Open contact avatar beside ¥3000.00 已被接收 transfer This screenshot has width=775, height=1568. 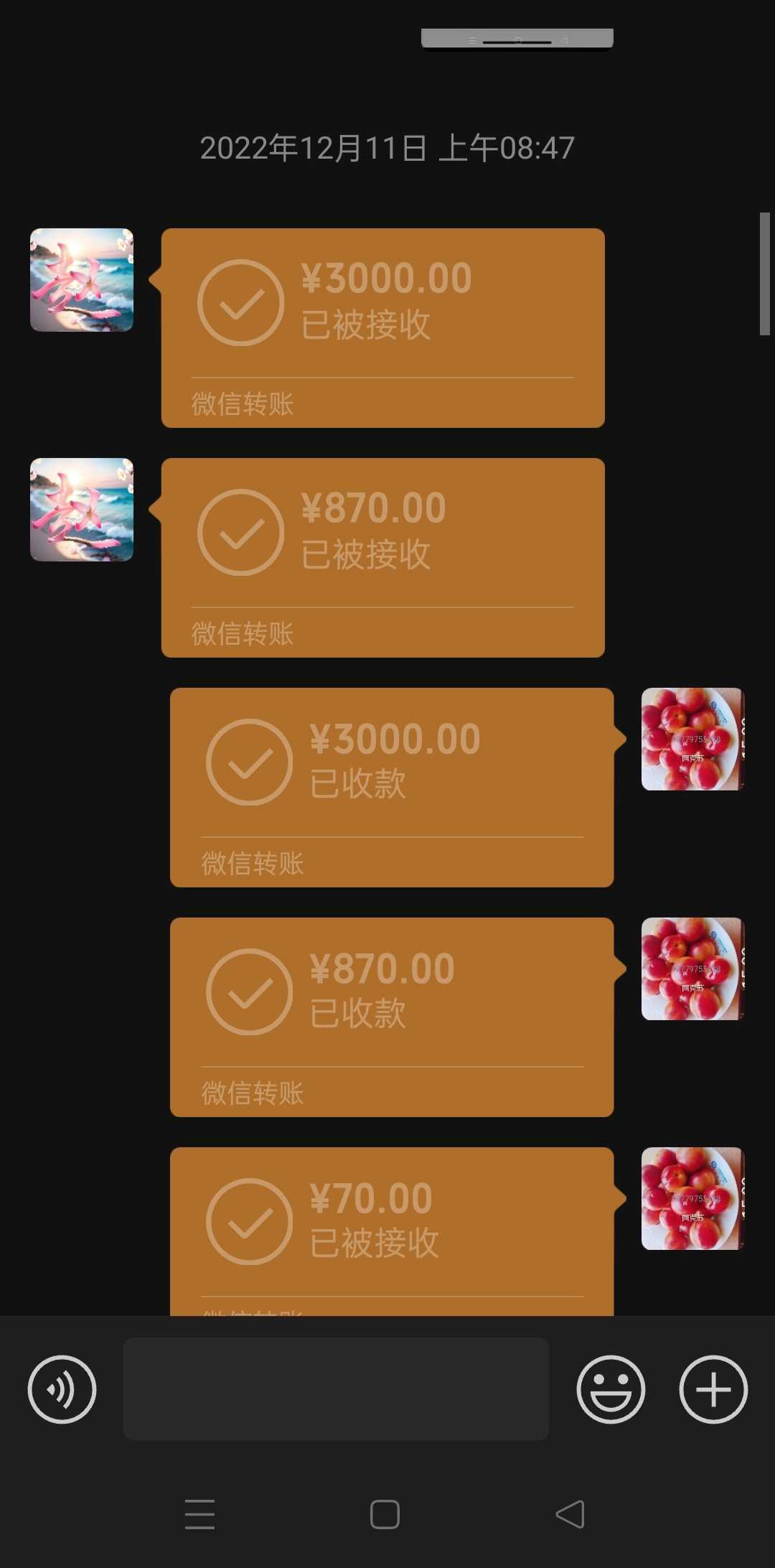pyautogui.click(x=82, y=280)
